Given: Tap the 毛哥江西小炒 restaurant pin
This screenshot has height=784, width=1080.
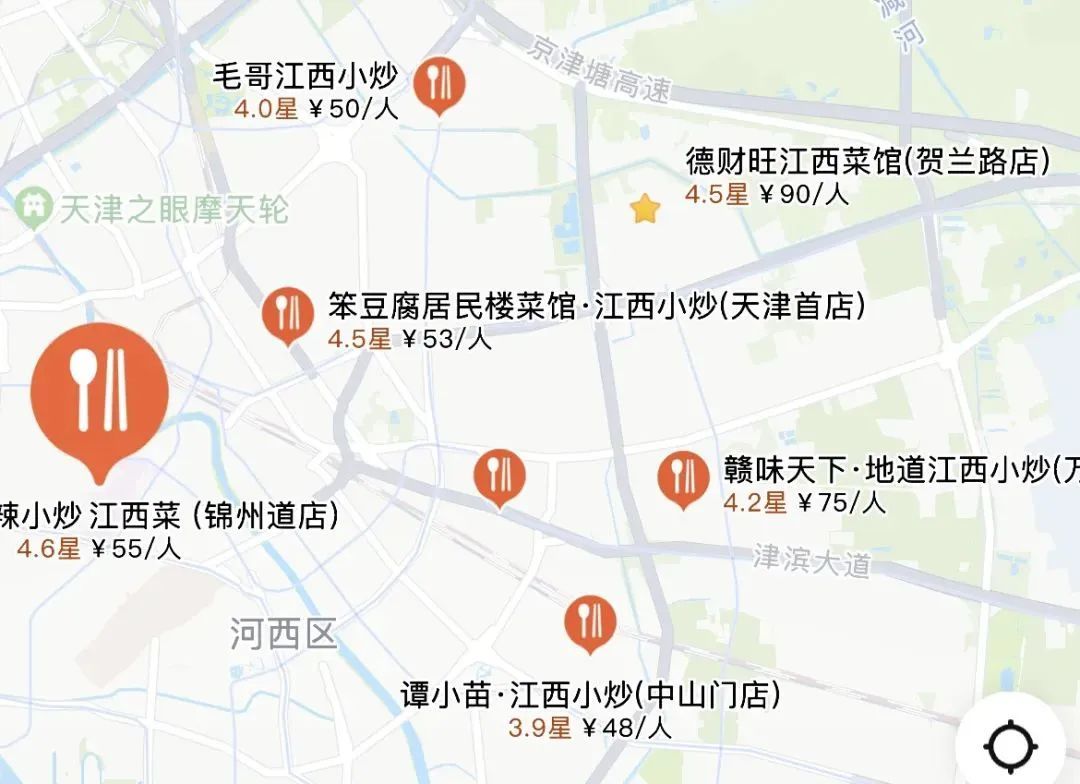Looking at the screenshot, I should click(x=439, y=82).
